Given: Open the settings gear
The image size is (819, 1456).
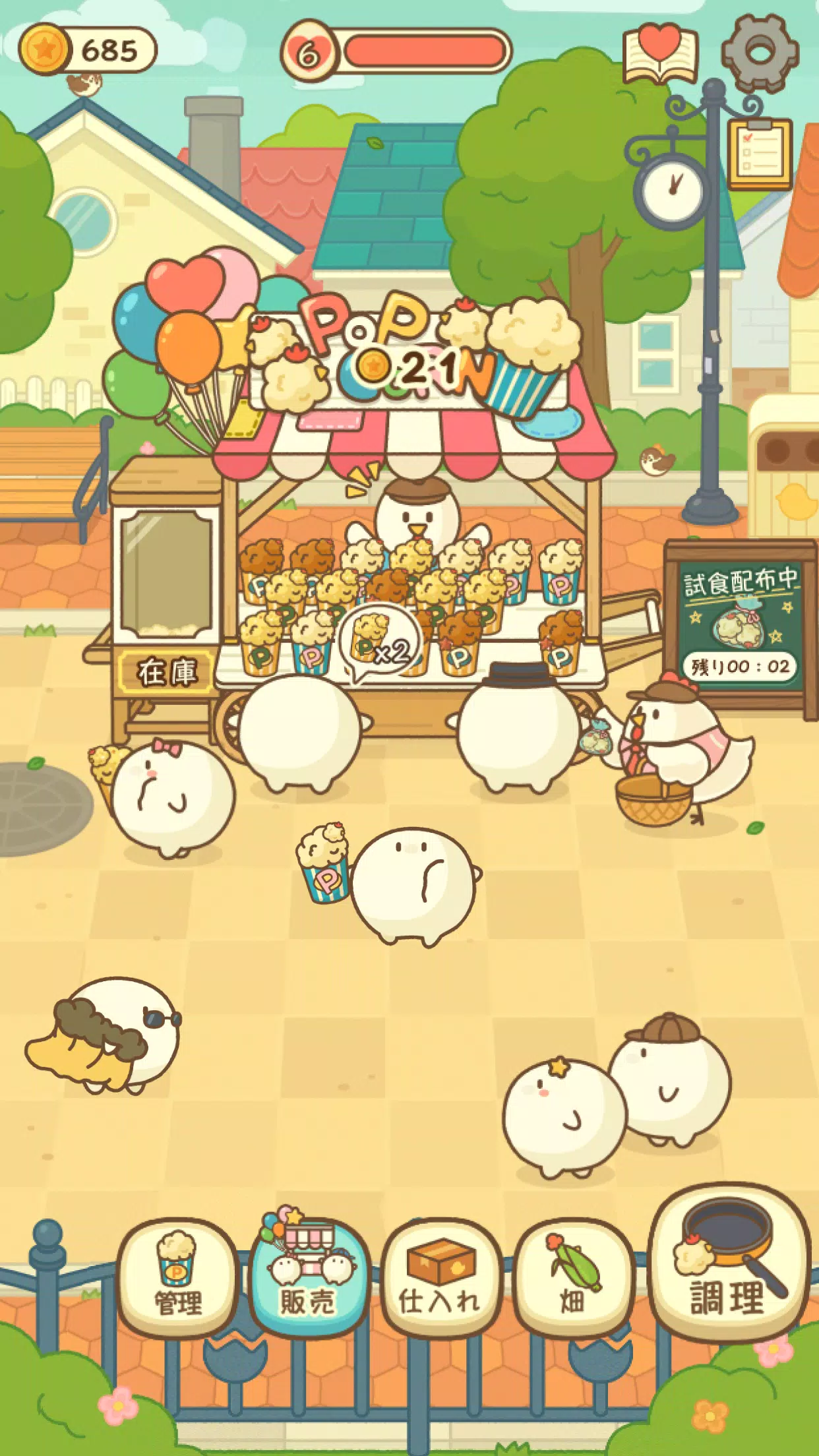Looking at the screenshot, I should [760, 53].
